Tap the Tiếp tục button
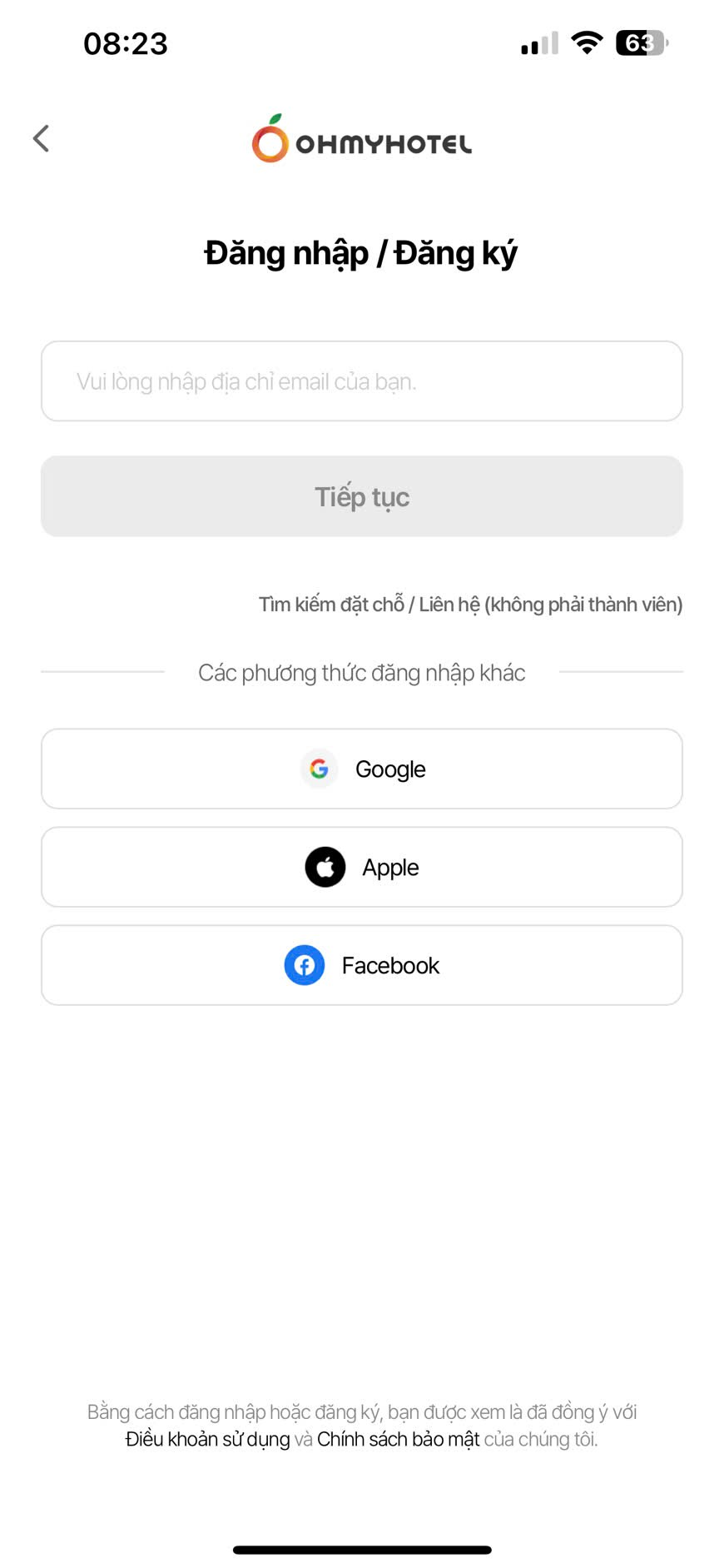 click(361, 496)
